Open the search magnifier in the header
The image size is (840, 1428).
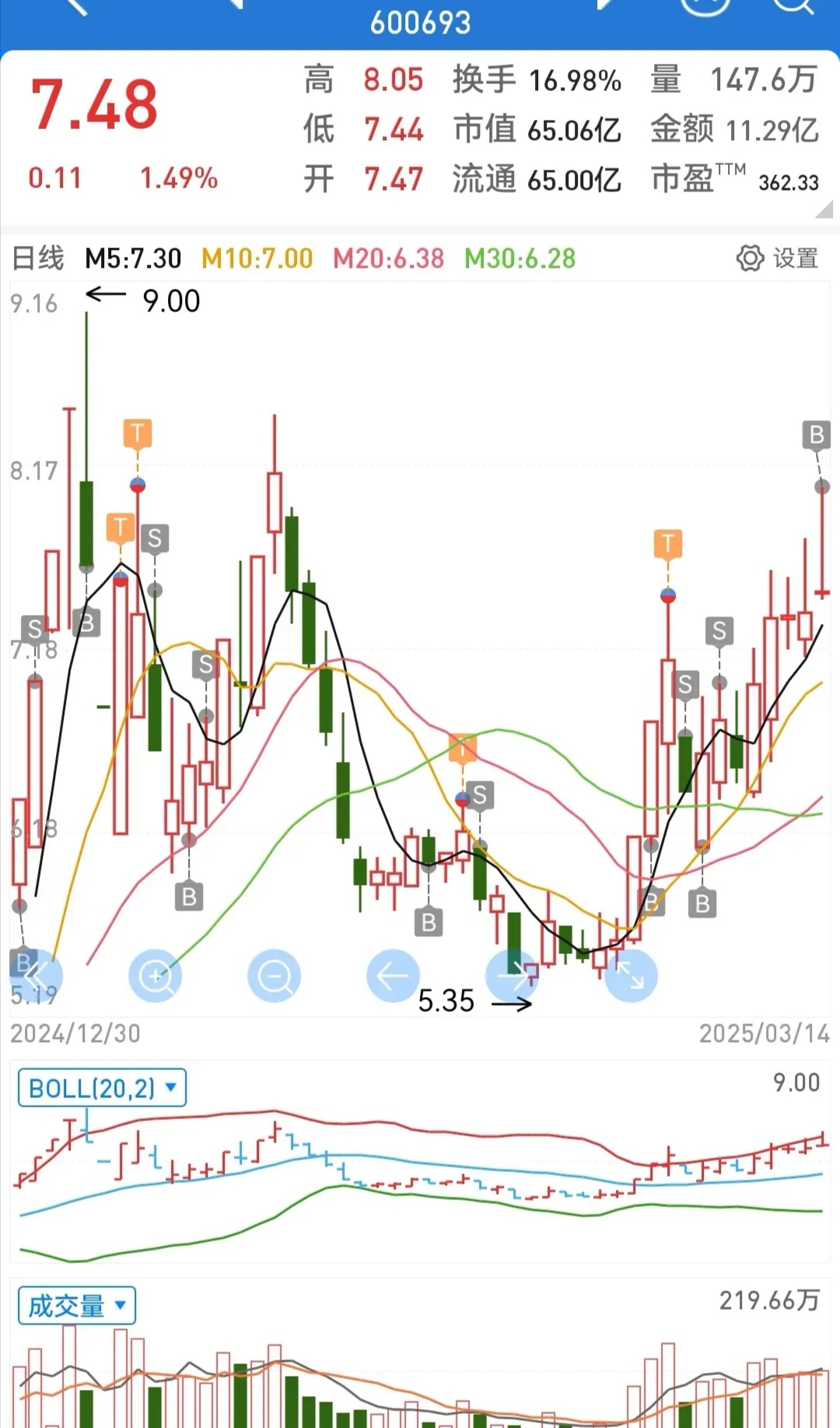793,6
